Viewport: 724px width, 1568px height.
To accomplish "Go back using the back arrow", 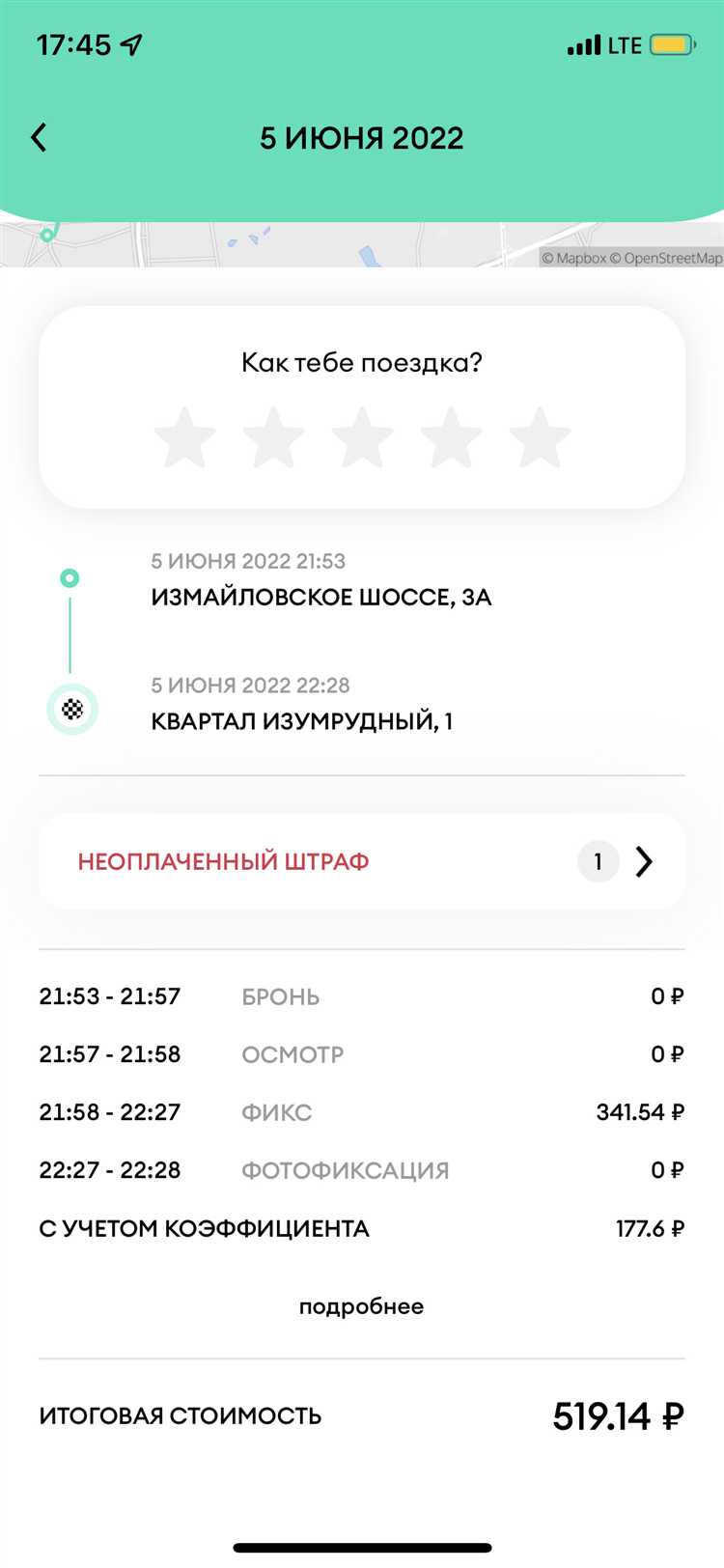I will click(39, 137).
